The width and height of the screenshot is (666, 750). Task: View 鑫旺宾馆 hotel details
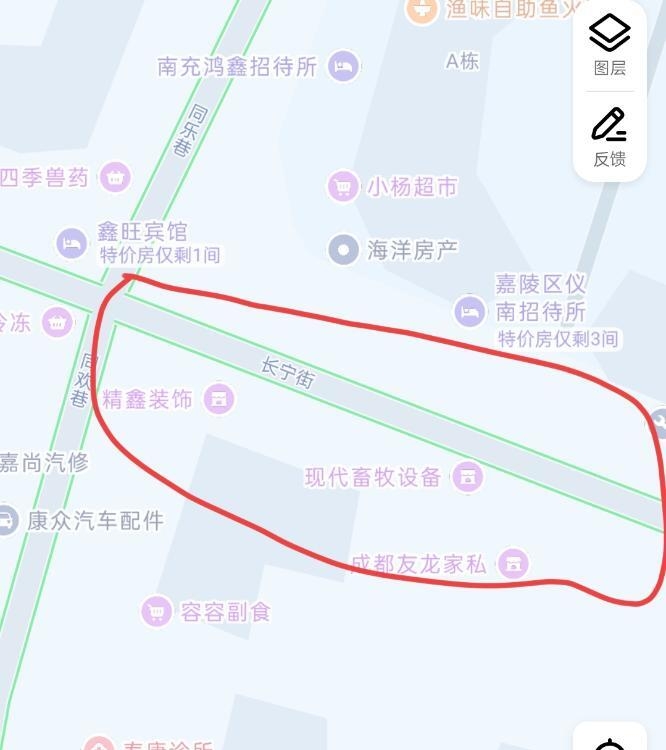(72, 242)
